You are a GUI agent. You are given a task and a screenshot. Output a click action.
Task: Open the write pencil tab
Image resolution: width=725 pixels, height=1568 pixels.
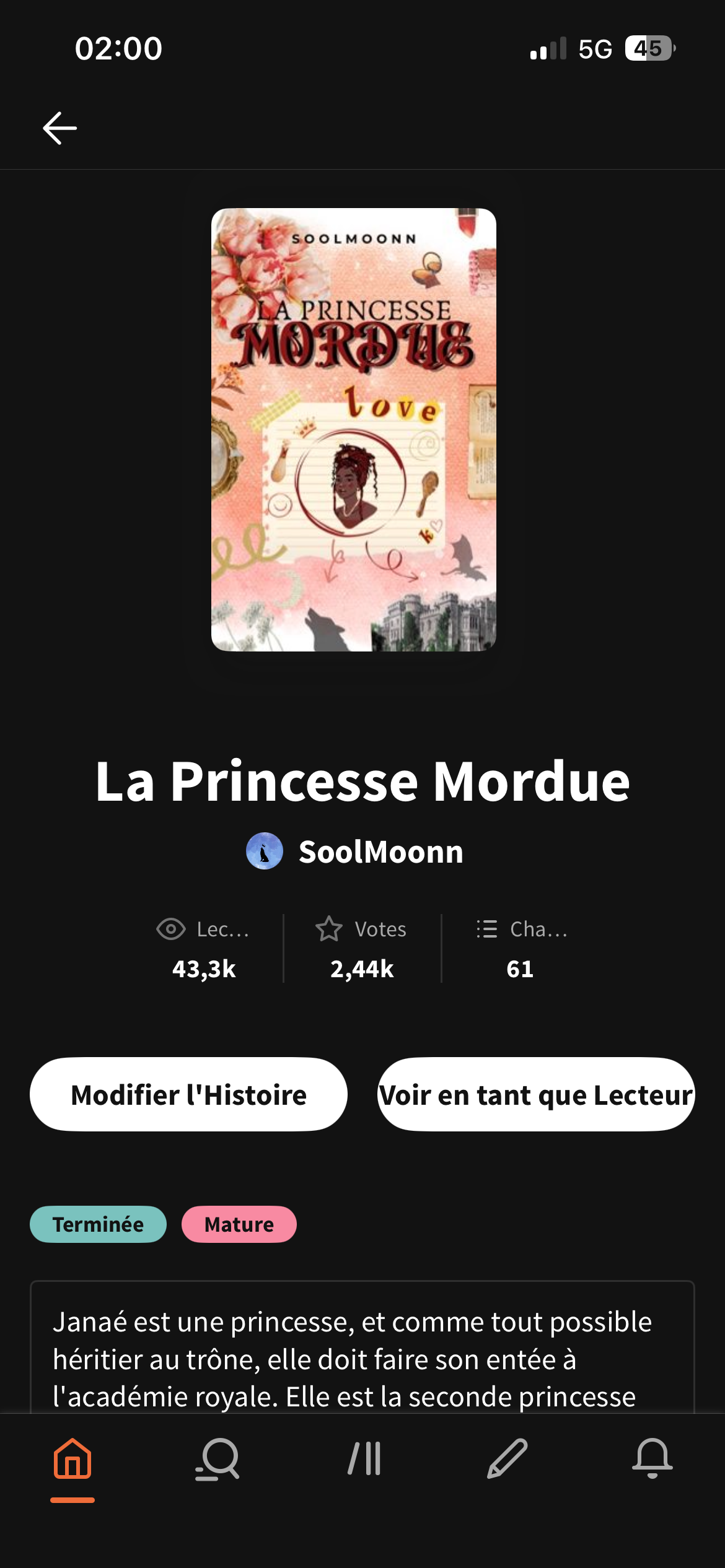pos(507,1460)
